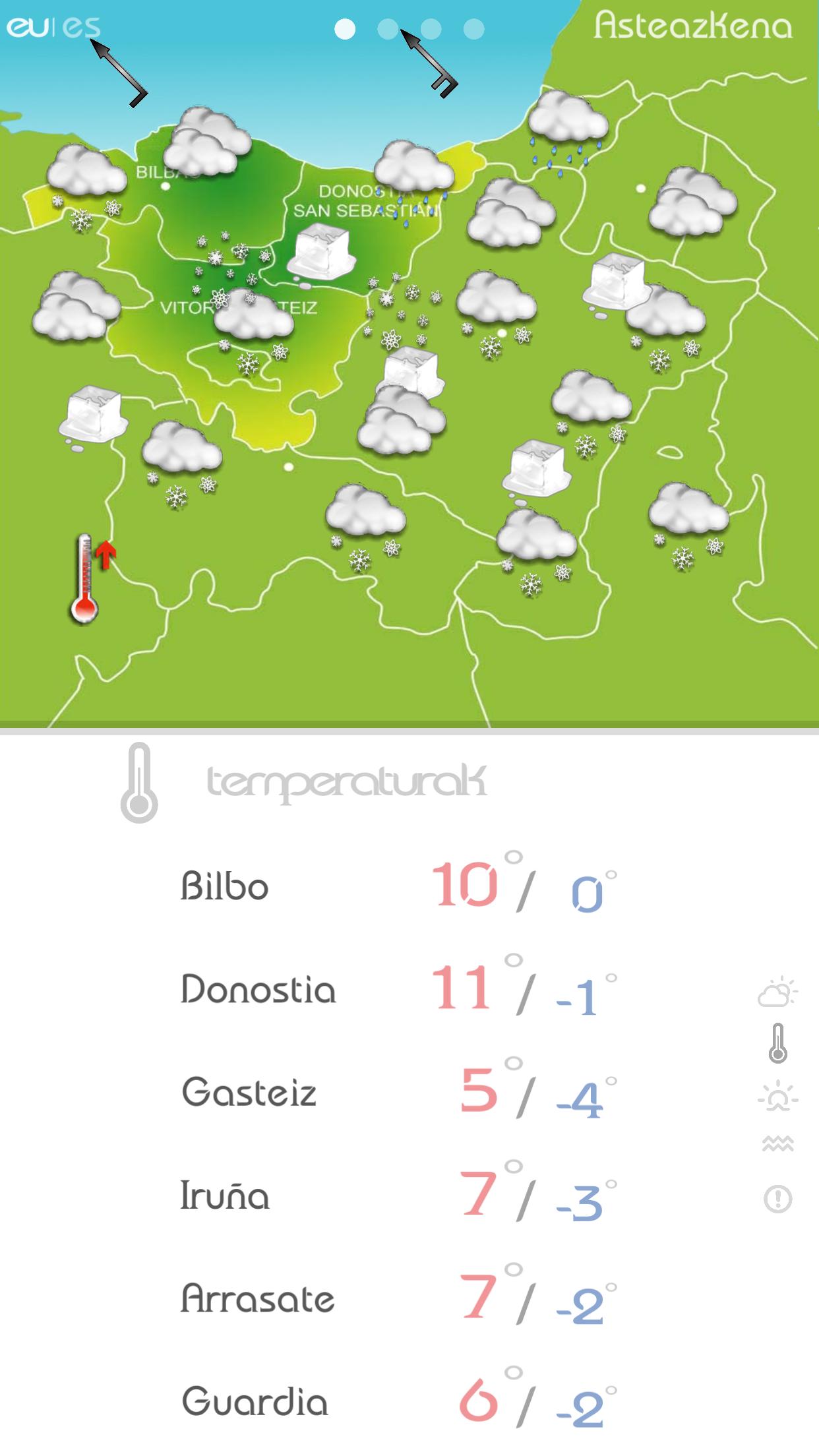The height and width of the screenshot is (1456, 819).
Task: View the sunrise and sunset section
Action: tap(777, 1097)
